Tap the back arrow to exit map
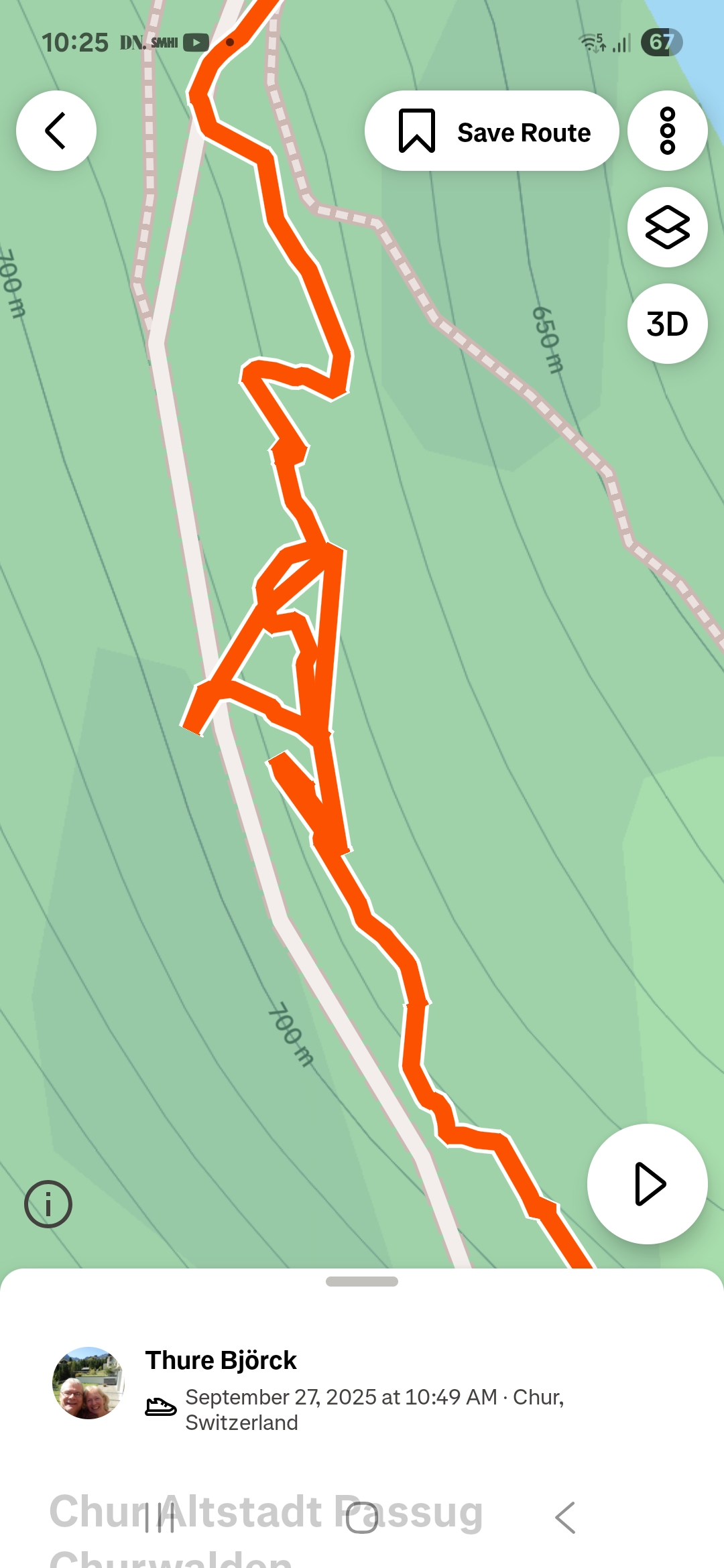 click(x=56, y=131)
